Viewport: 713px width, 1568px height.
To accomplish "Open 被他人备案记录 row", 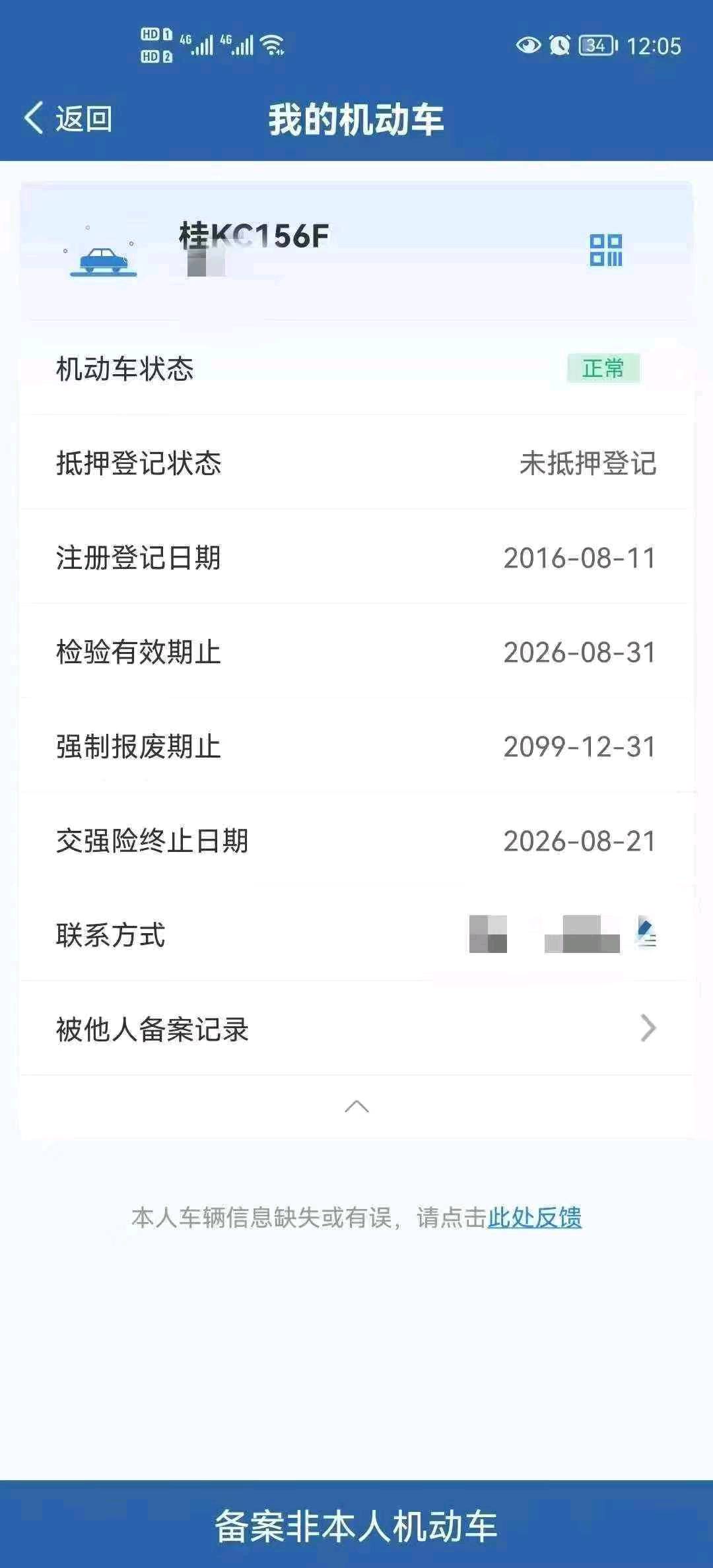I will [356, 1029].
